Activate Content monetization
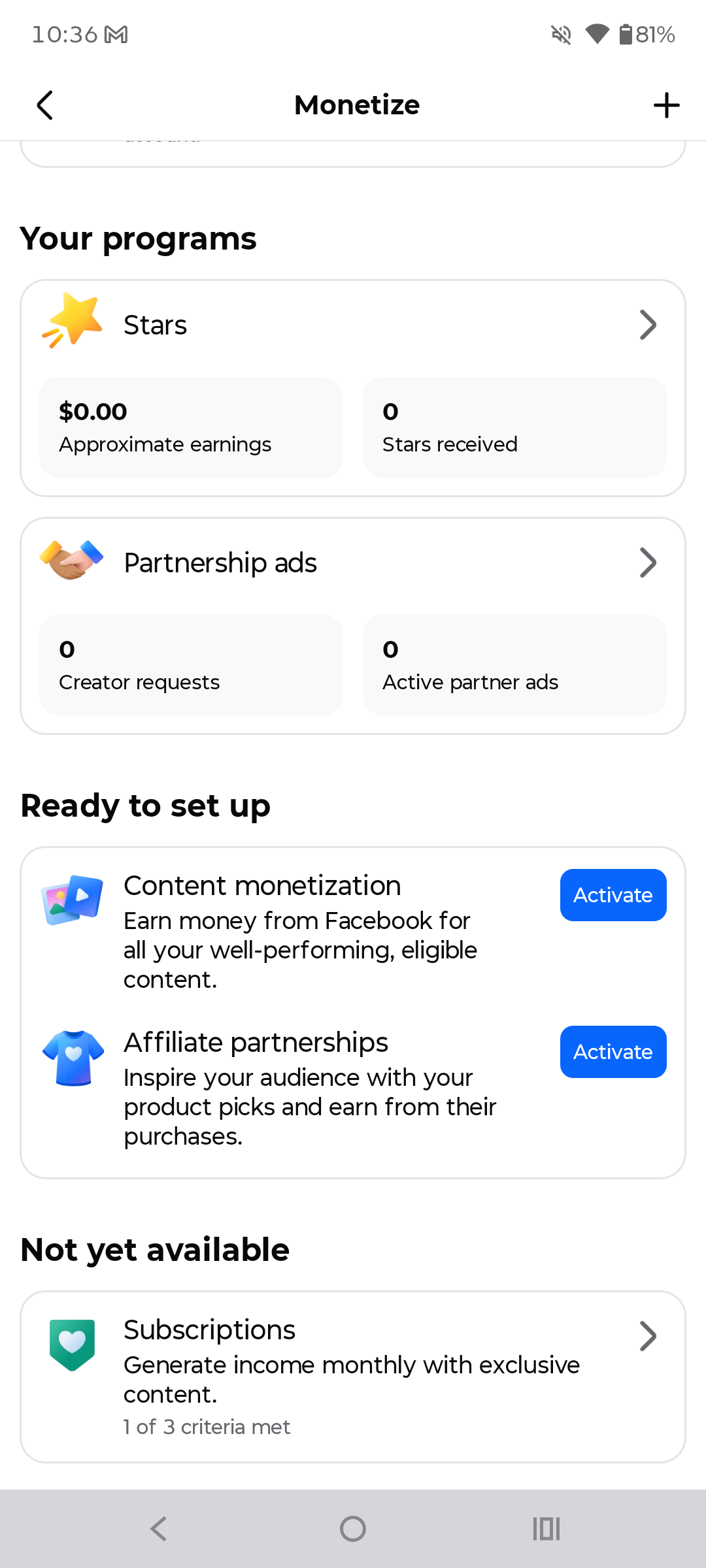The image size is (706, 1568). pyautogui.click(x=613, y=895)
